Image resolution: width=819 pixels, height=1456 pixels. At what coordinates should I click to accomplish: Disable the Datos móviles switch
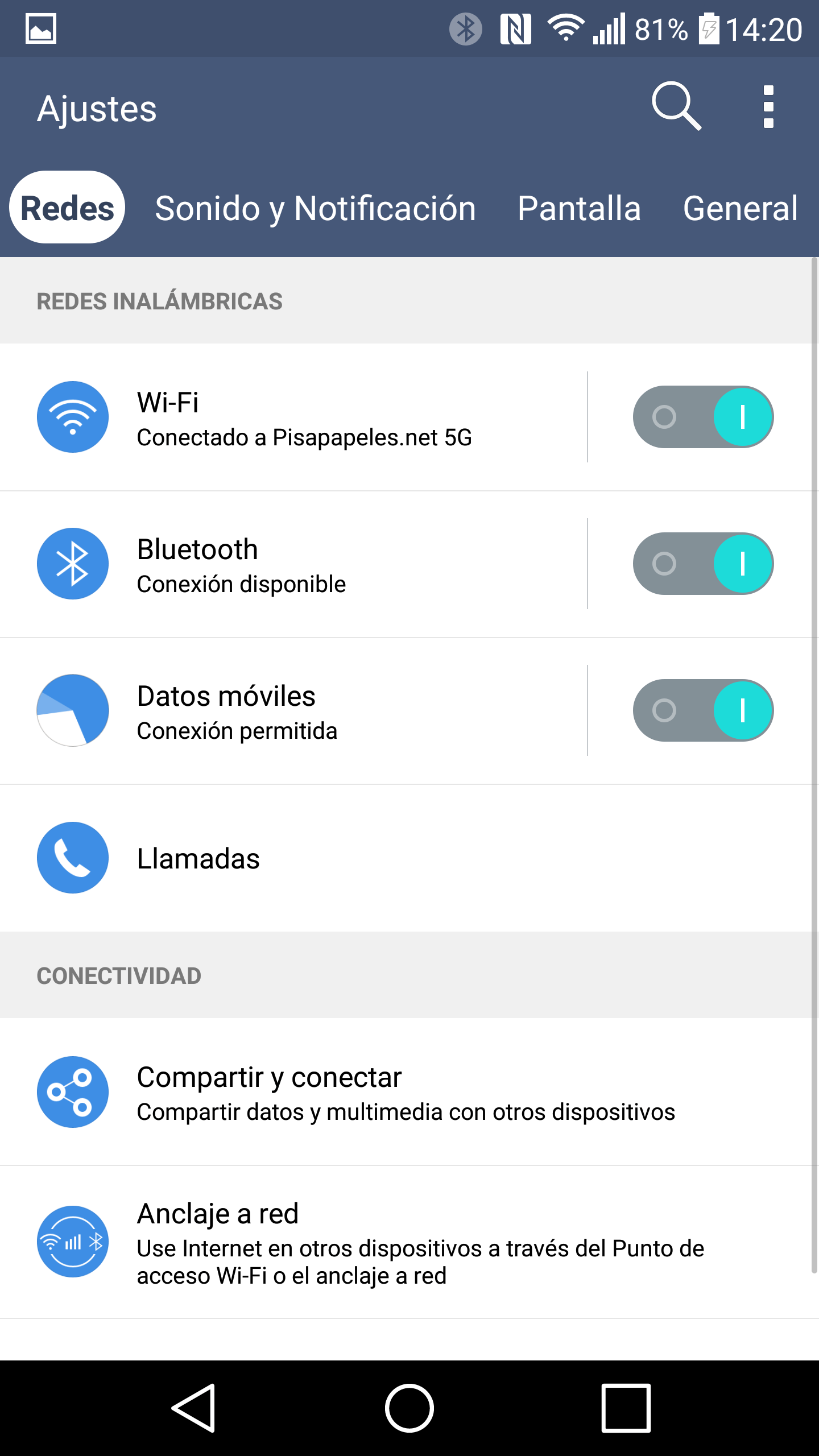(703, 711)
